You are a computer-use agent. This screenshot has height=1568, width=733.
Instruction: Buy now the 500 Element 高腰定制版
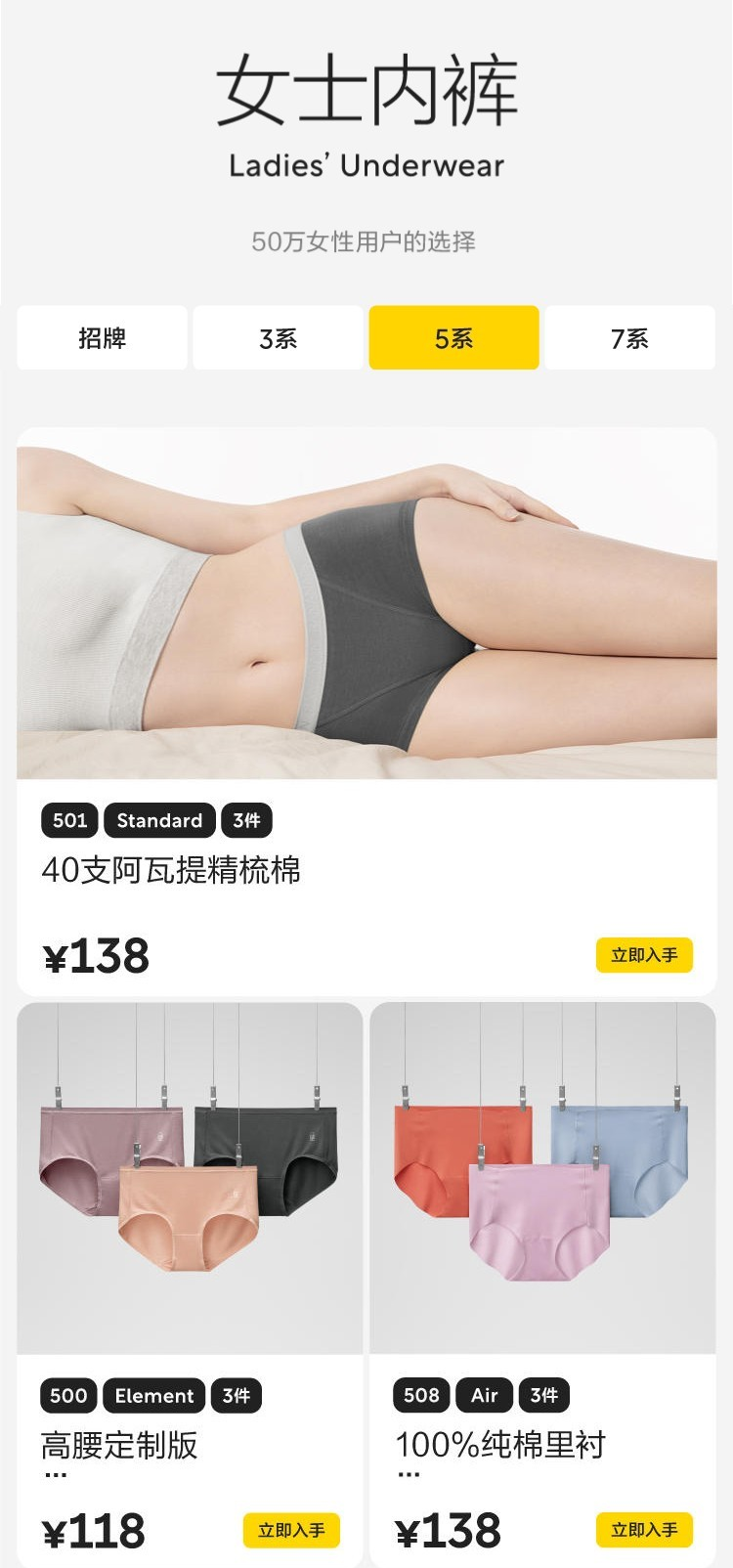point(291,1530)
